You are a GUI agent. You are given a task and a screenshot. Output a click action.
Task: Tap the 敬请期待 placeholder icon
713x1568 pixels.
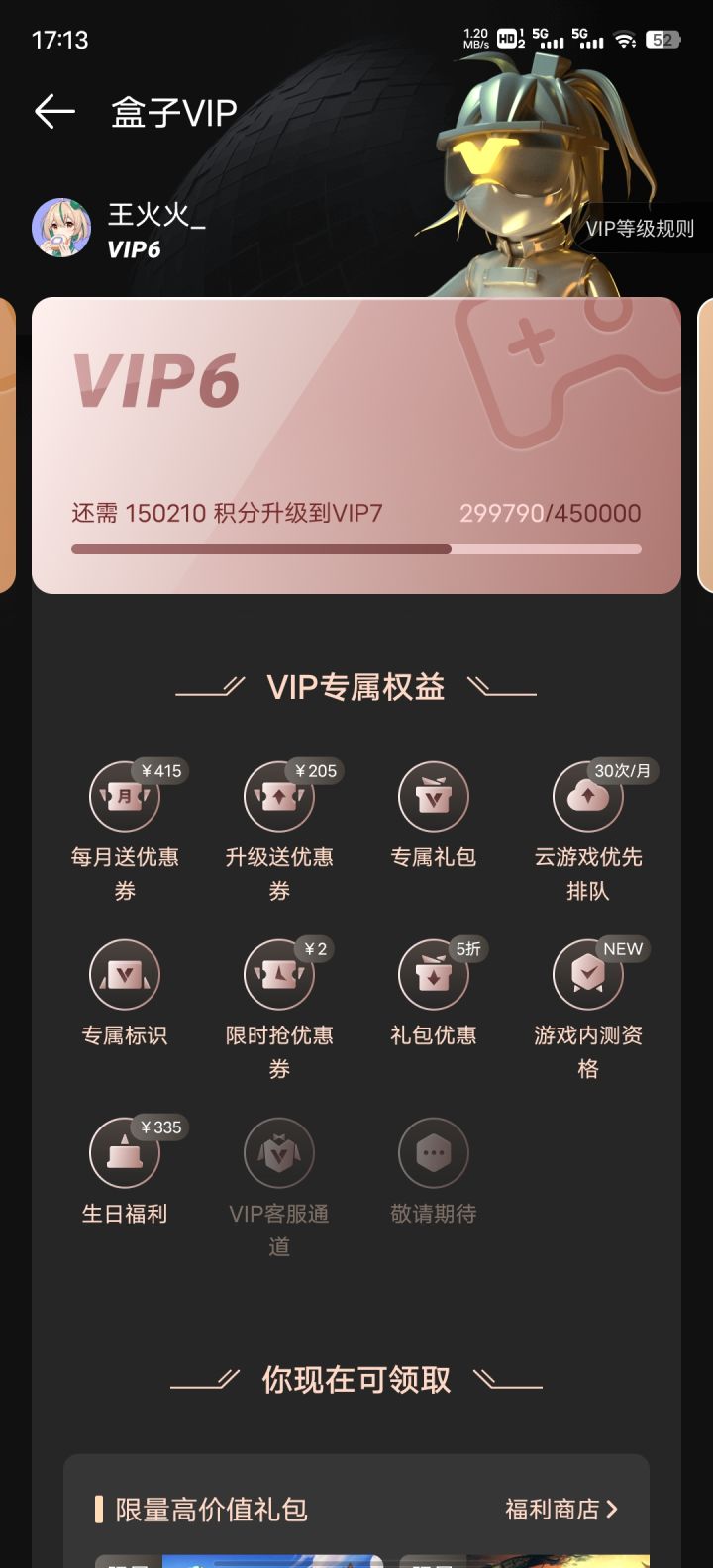click(x=434, y=1152)
